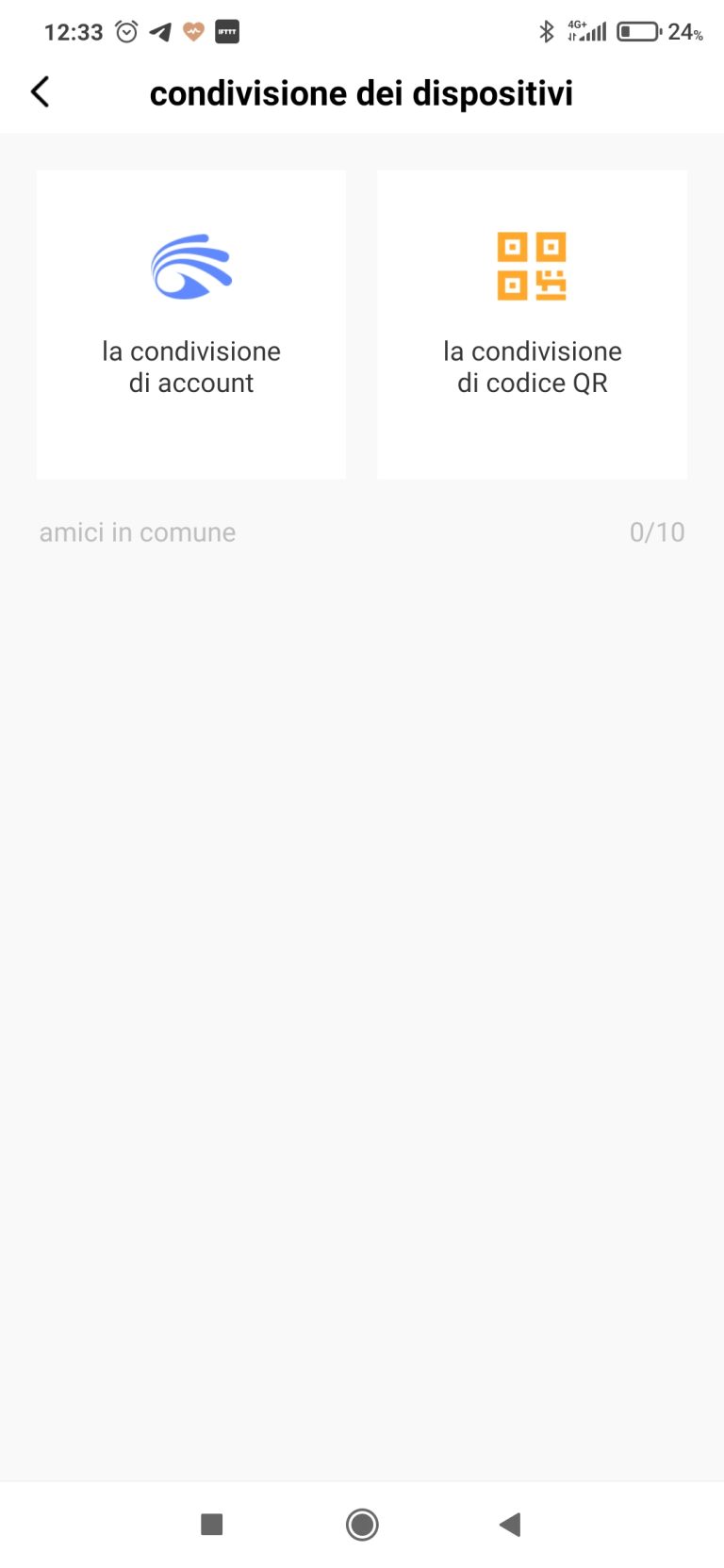Screen dimensions: 724x1568
Task: Select the 'la condivisione di codice QR' card
Action: [x=531, y=324]
